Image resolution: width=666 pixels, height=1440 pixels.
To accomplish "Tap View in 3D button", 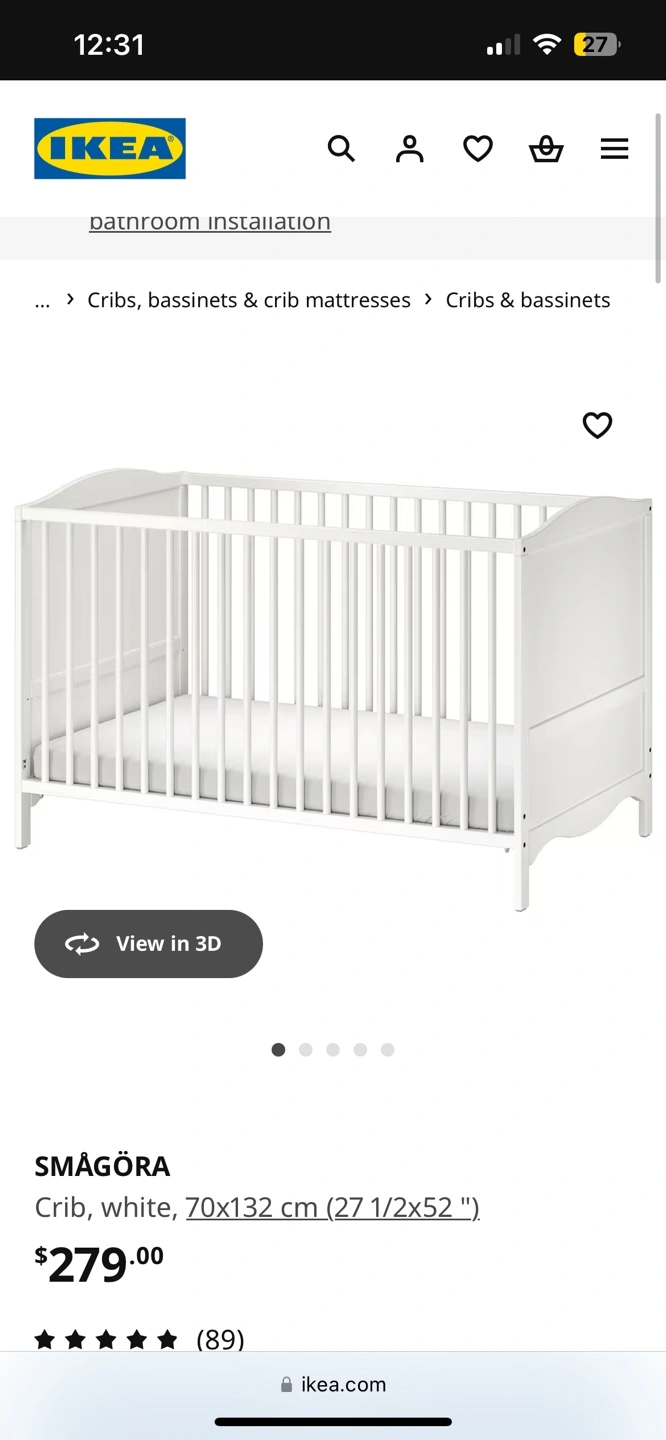I will (149, 944).
